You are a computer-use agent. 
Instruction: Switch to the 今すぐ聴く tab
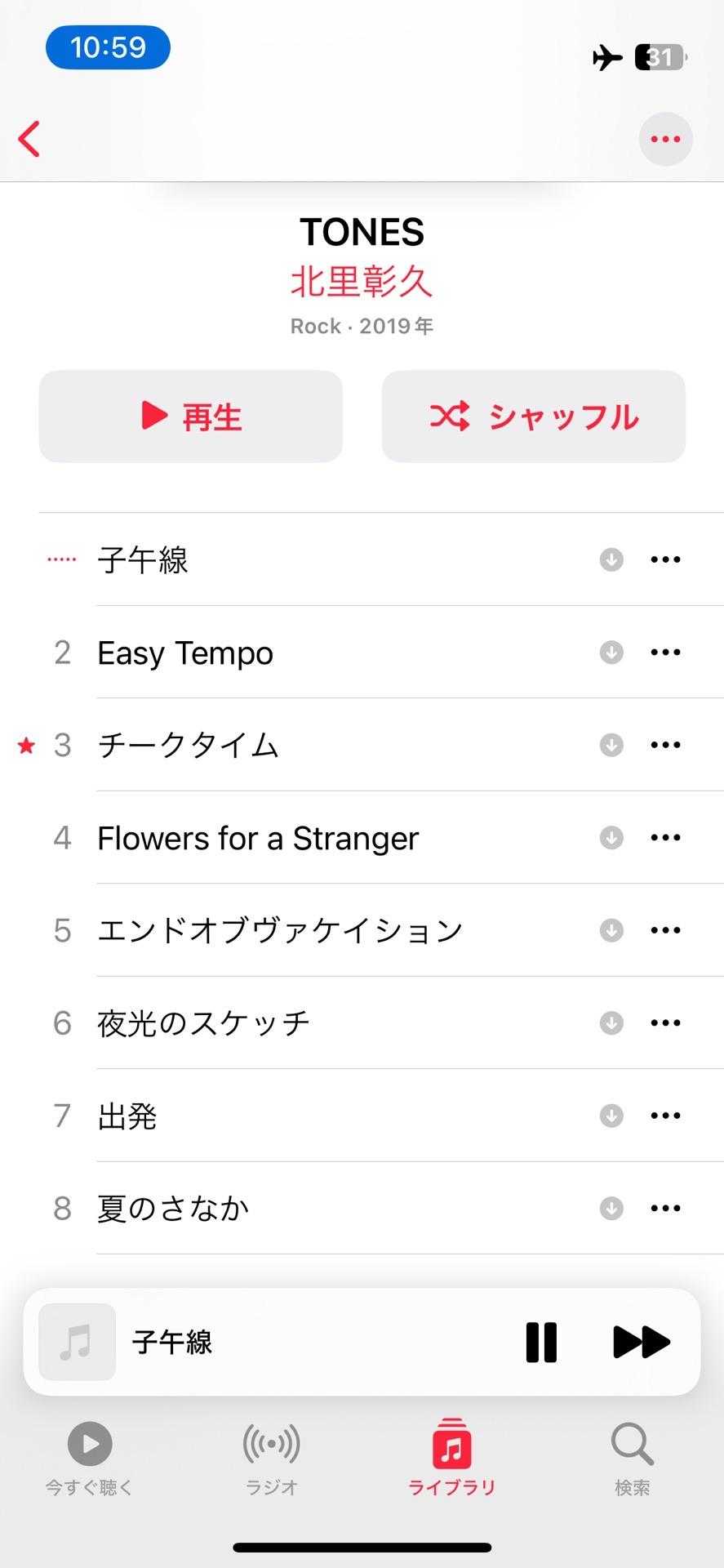tap(90, 1458)
